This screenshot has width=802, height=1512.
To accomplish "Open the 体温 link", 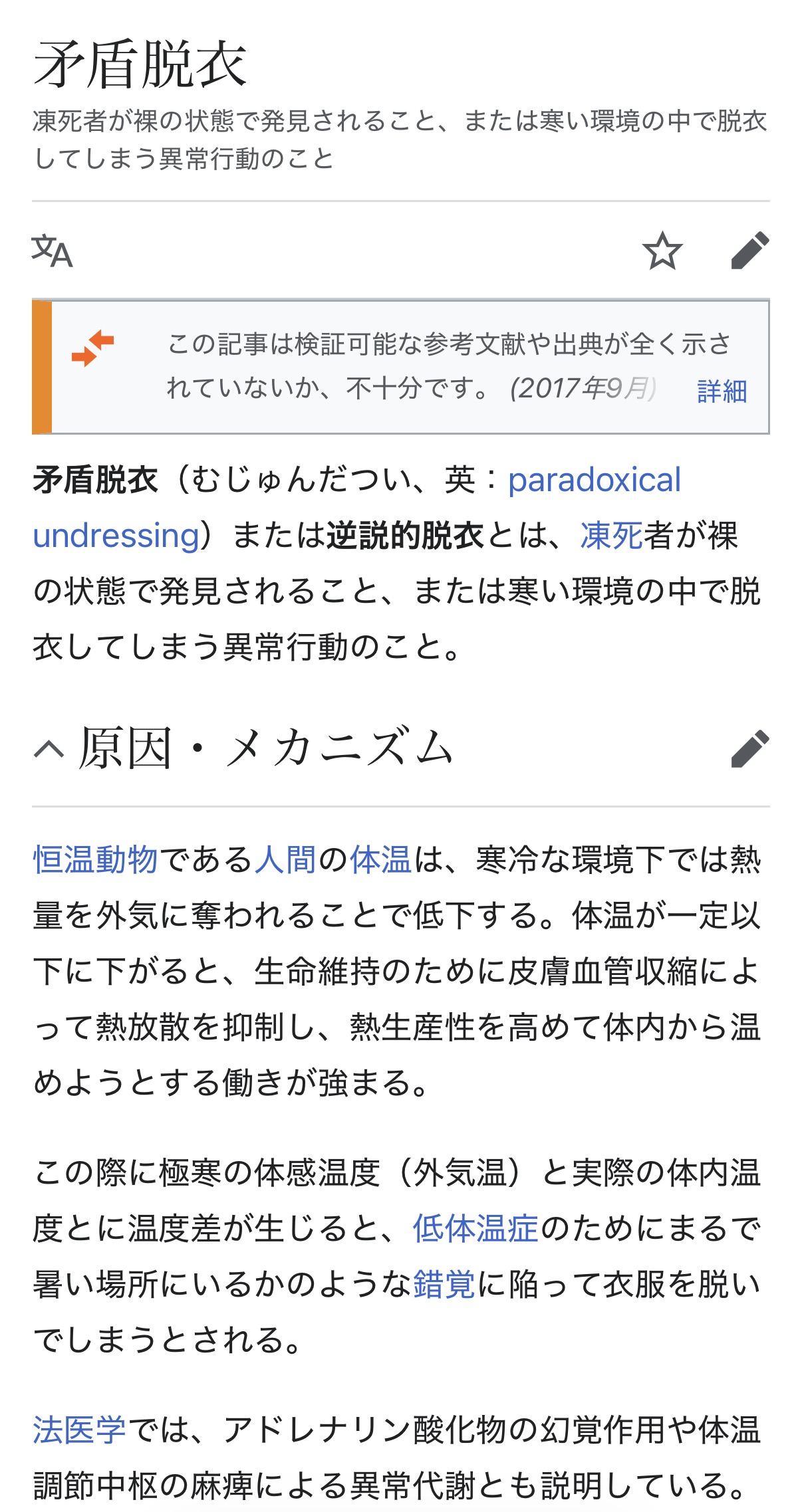I will [381, 859].
